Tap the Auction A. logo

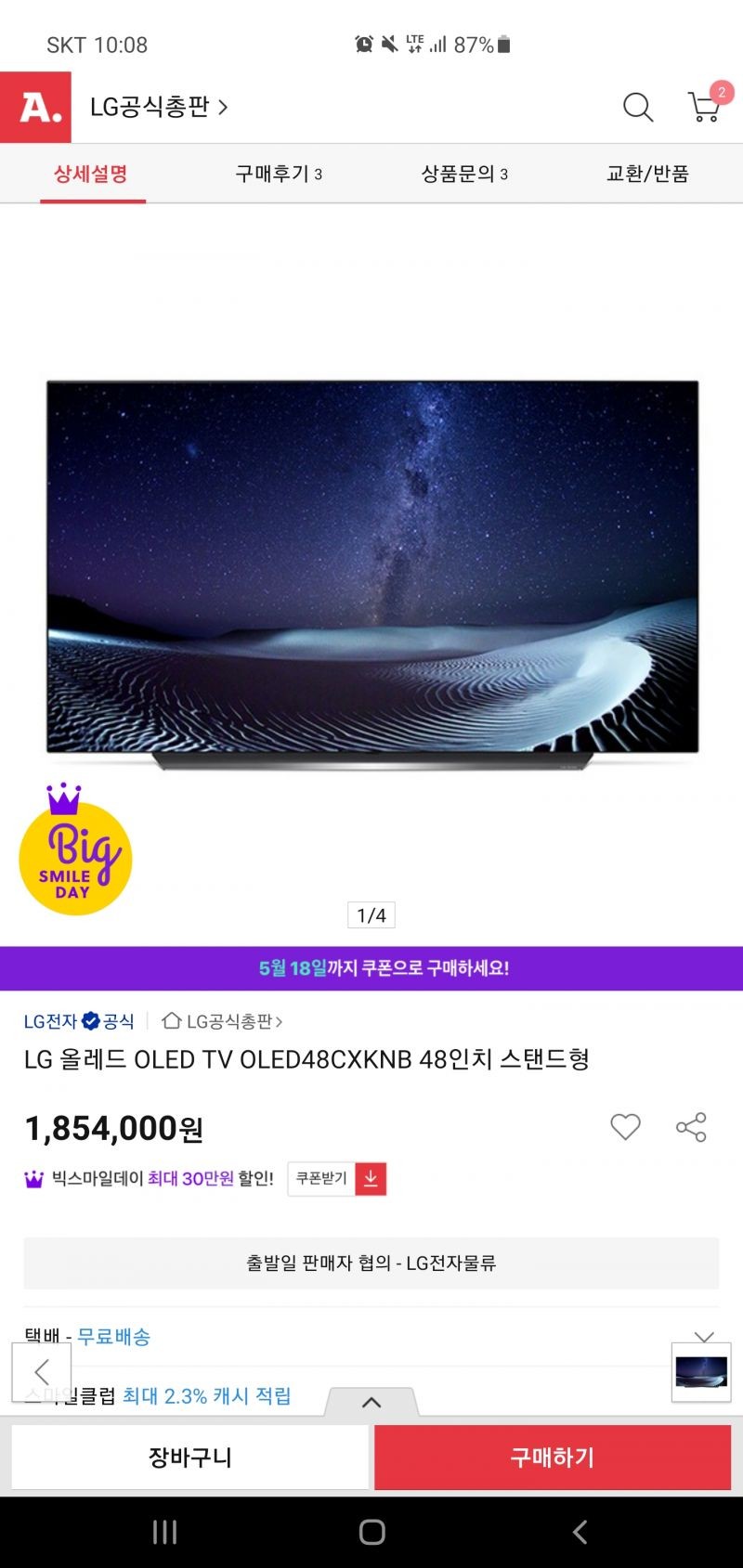pos(35,108)
